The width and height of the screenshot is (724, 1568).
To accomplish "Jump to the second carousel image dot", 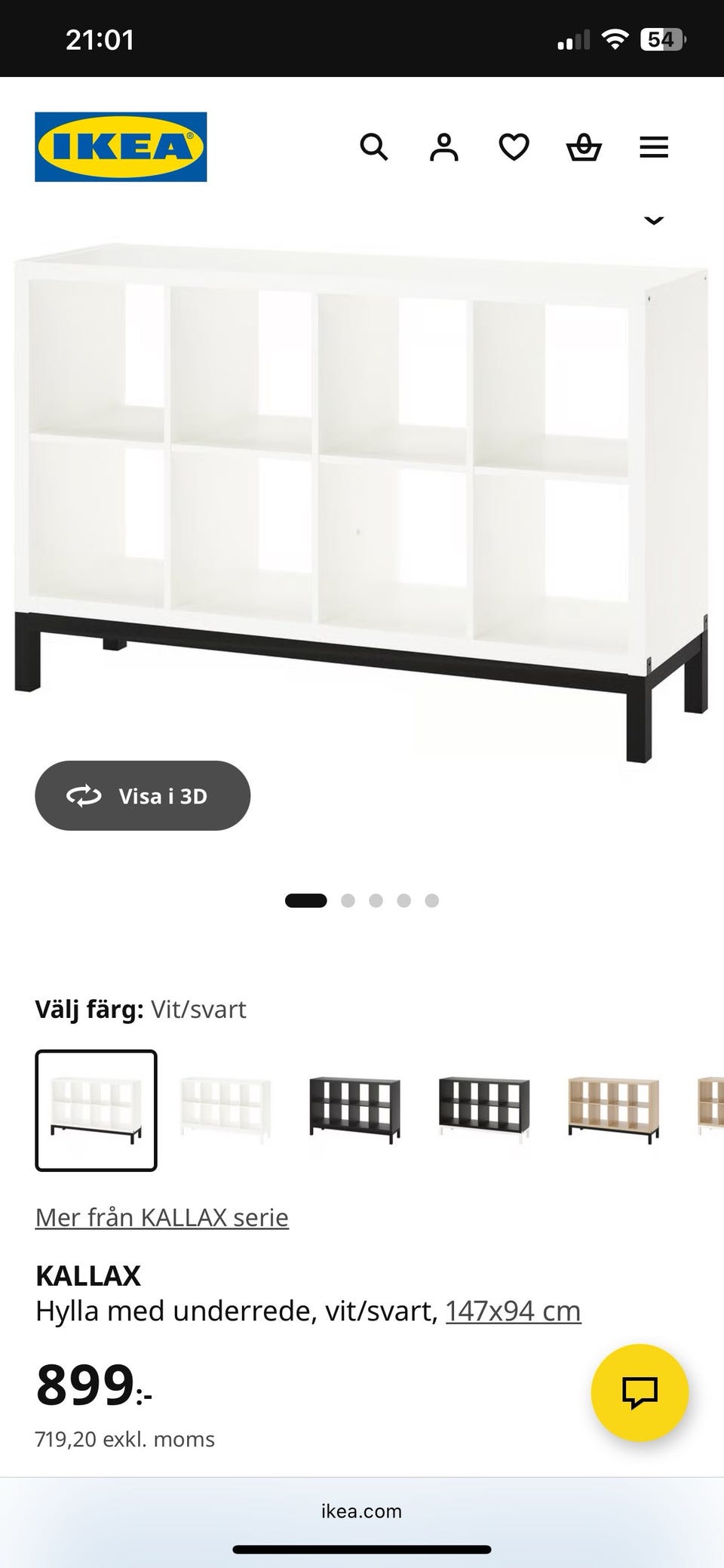I will pyautogui.click(x=349, y=900).
